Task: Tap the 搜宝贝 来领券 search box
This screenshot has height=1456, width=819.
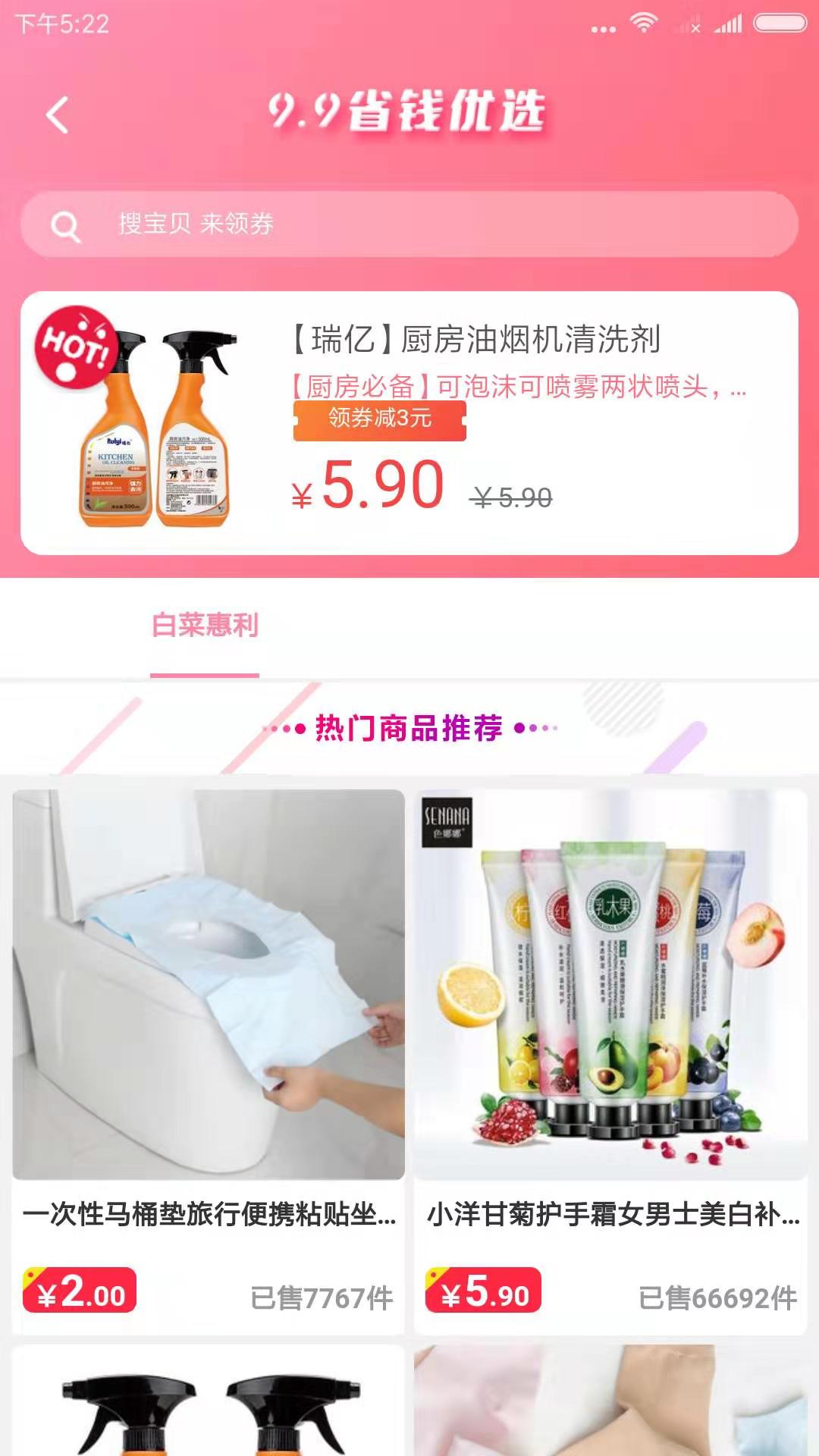Action: coord(409,224)
